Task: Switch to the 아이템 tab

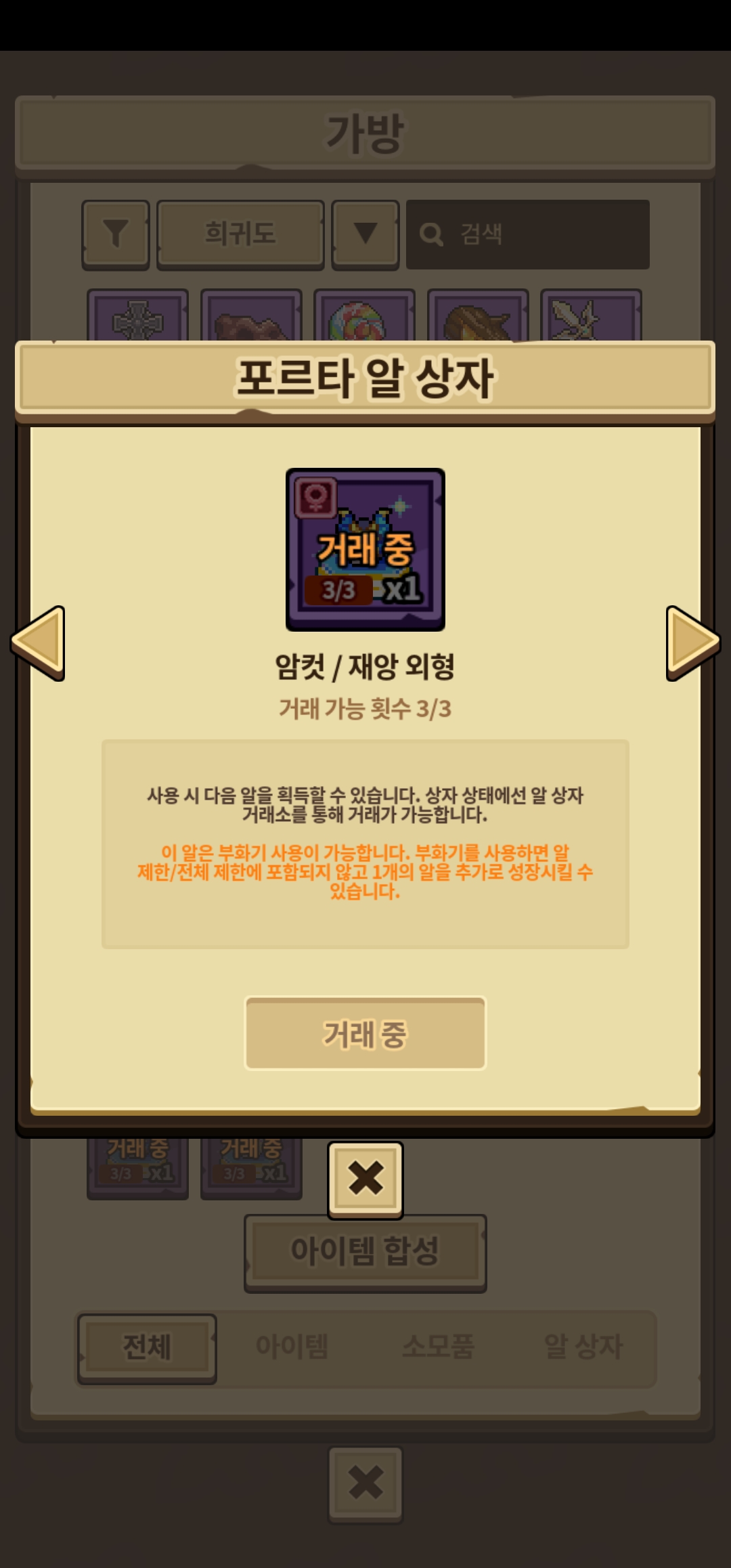Action: click(292, 1347)
